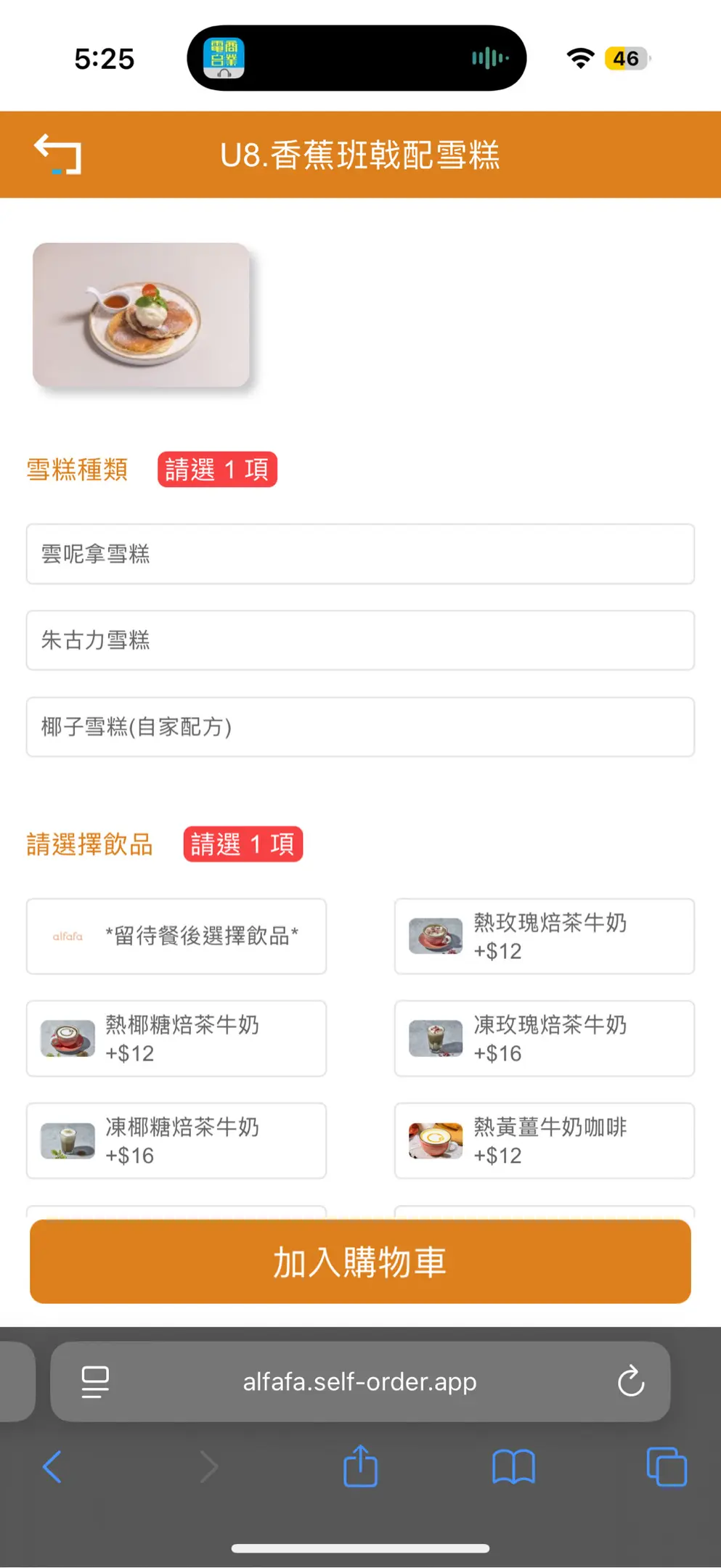Go back using the header return arrow

(x=58, y=154)
